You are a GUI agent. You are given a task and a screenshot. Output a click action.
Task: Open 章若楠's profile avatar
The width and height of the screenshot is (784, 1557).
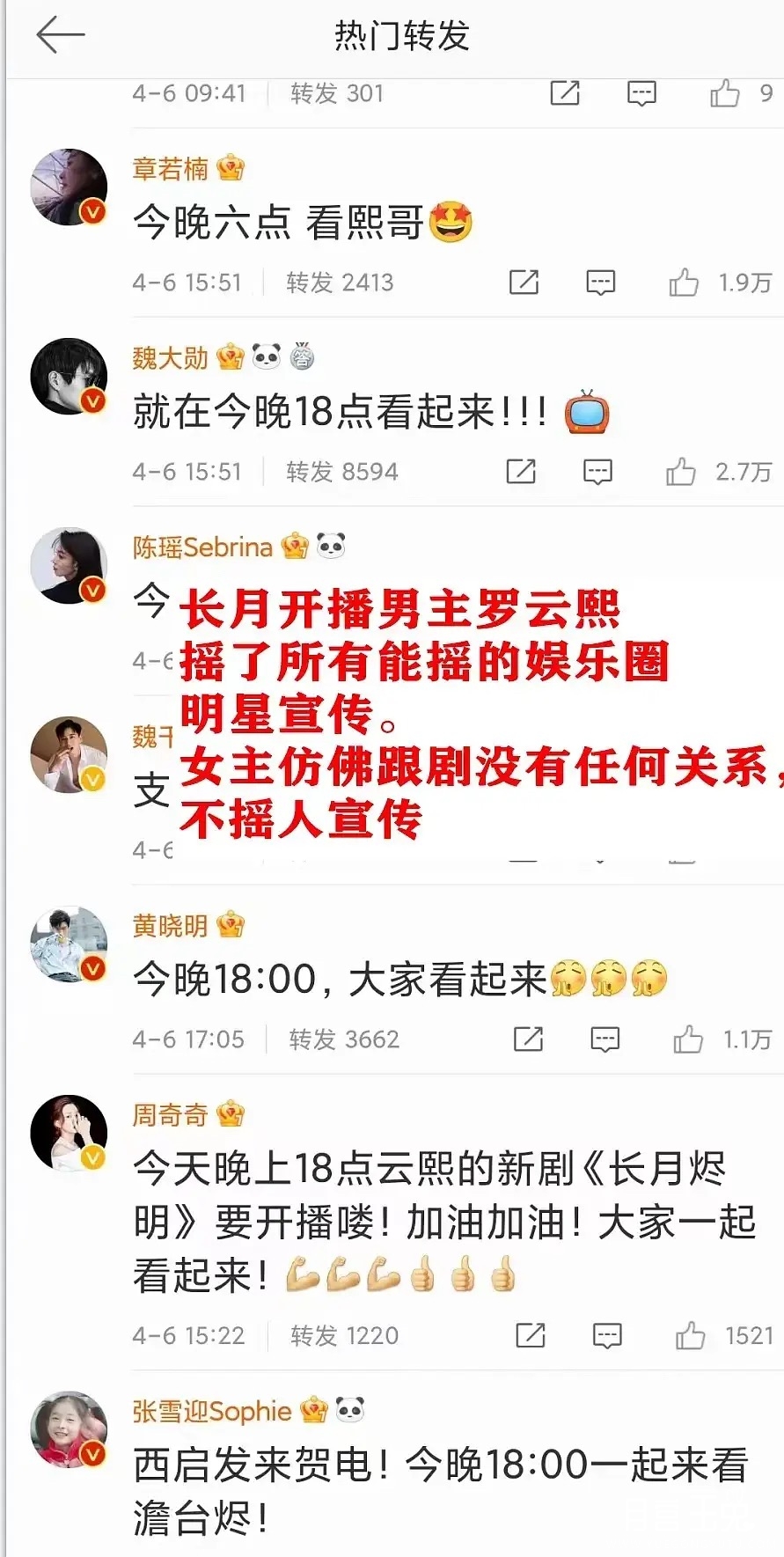point(69,187)
